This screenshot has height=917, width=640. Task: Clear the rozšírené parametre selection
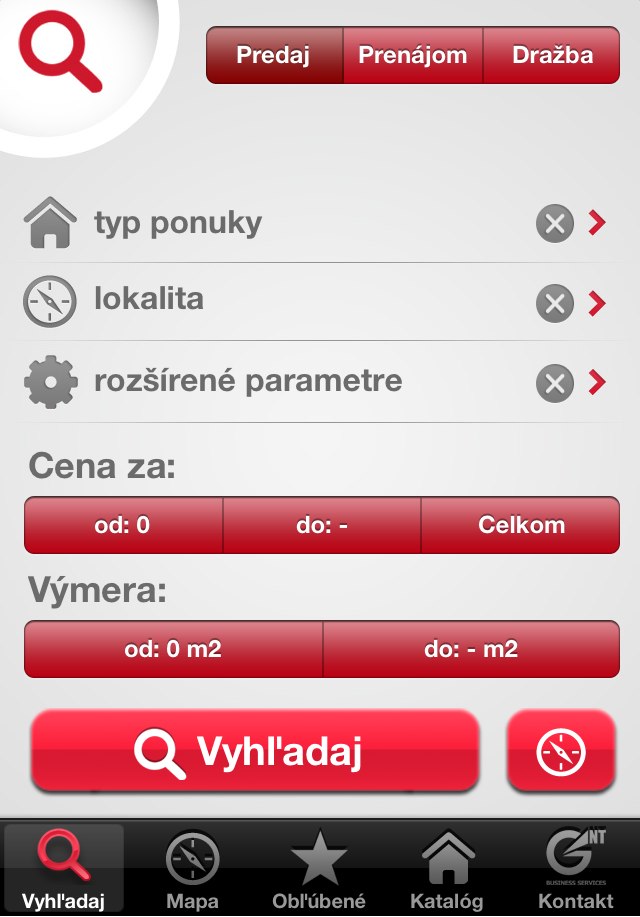point(554,382)
